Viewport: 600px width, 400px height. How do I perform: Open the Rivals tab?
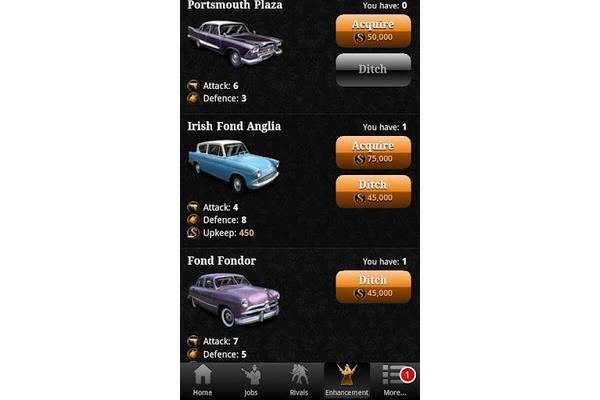[299, 381]
